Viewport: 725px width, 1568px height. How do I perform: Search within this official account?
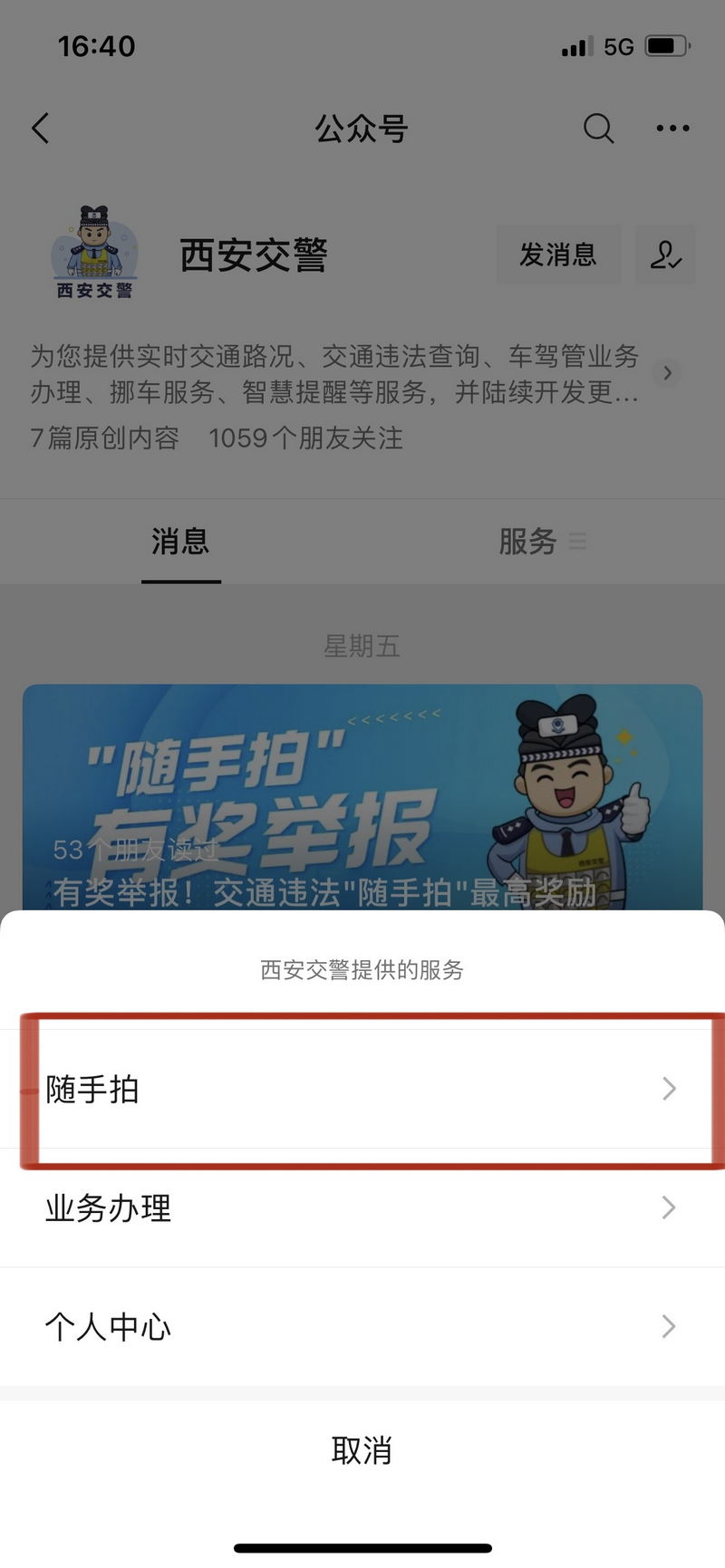coord(598,129)
